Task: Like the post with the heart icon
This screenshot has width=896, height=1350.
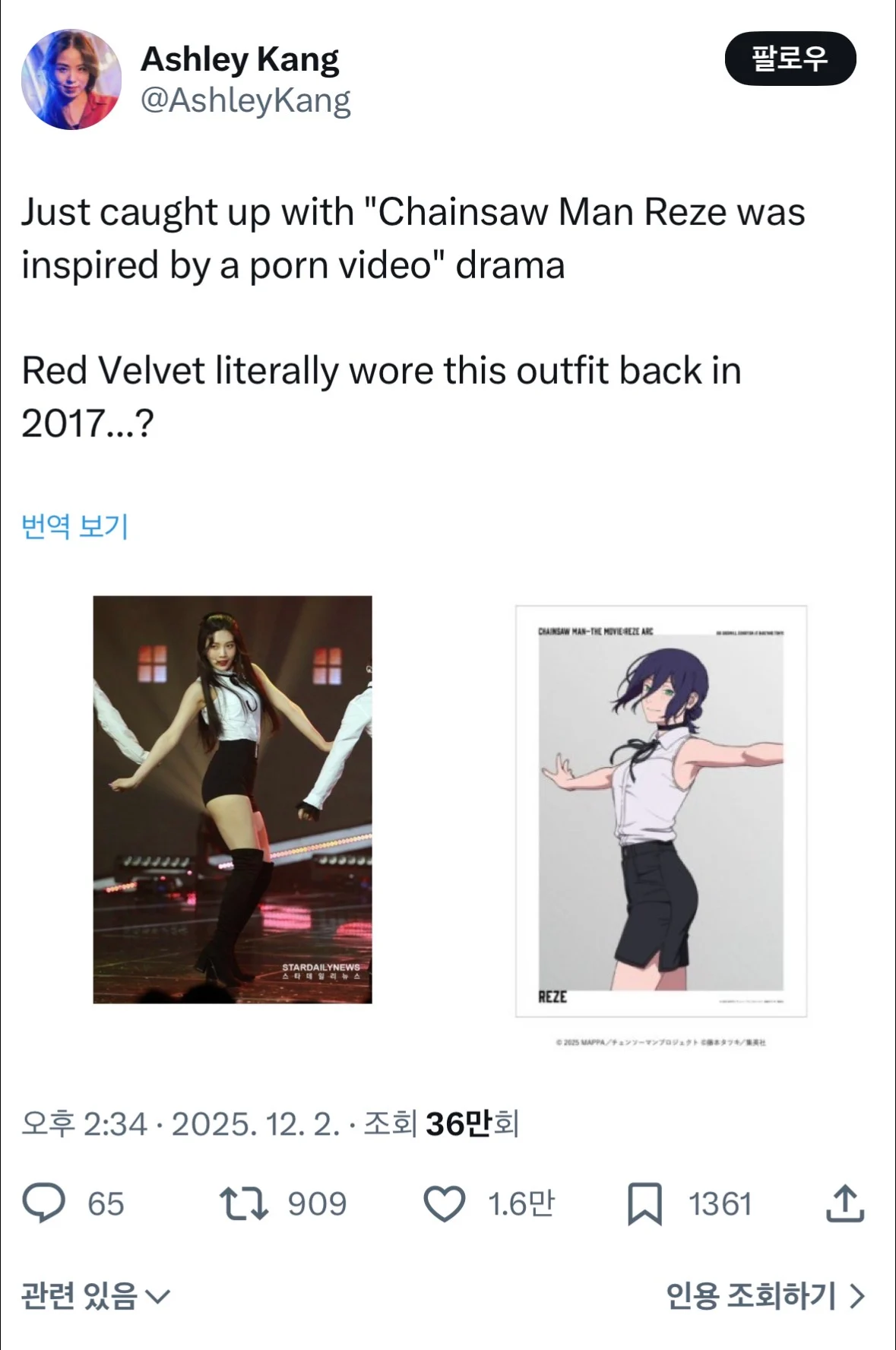Action: 444,1203
